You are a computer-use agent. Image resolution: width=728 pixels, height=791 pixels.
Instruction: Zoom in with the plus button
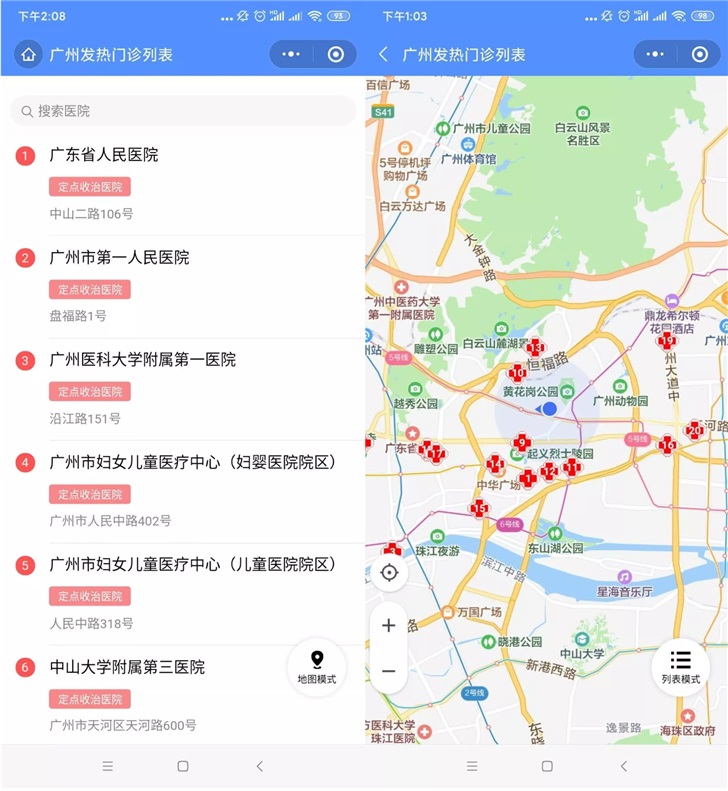[389, 625]
